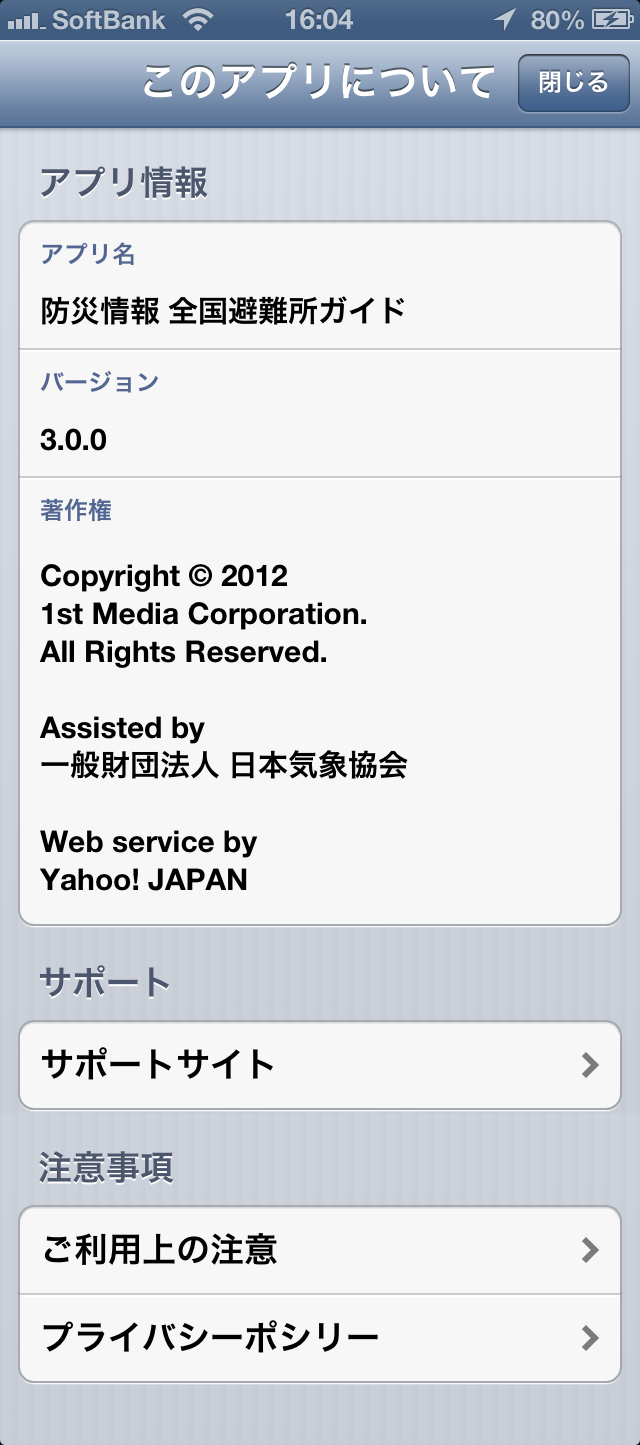Viewport: 640px width, 1445px height.
Task: Open ご利用上の注意 usage notes
Action: (320, 1249)
